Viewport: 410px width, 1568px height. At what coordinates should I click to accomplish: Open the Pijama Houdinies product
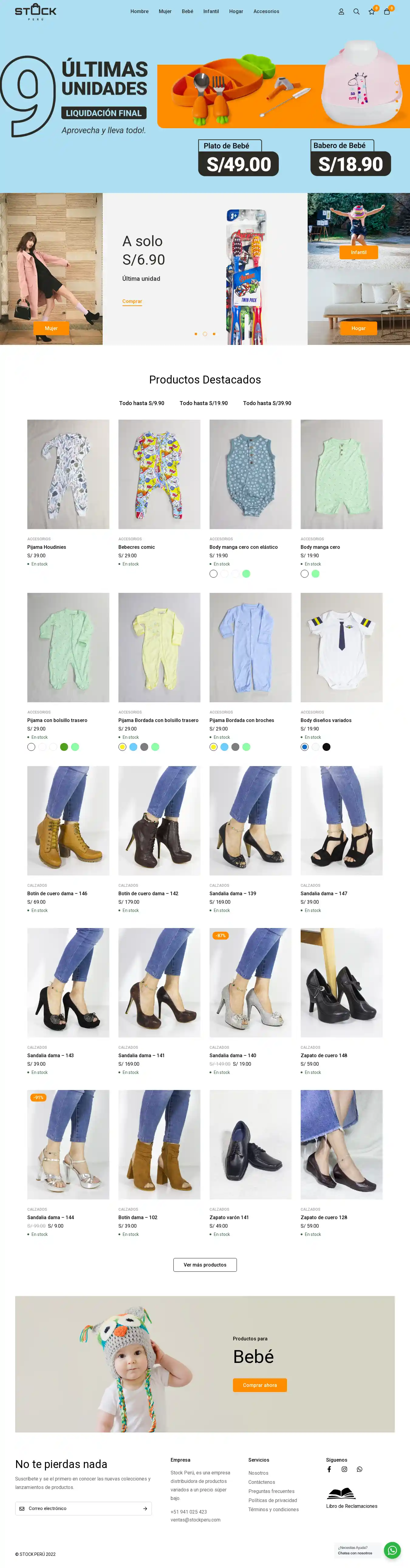pyautogui.click(x=47, y=547)
